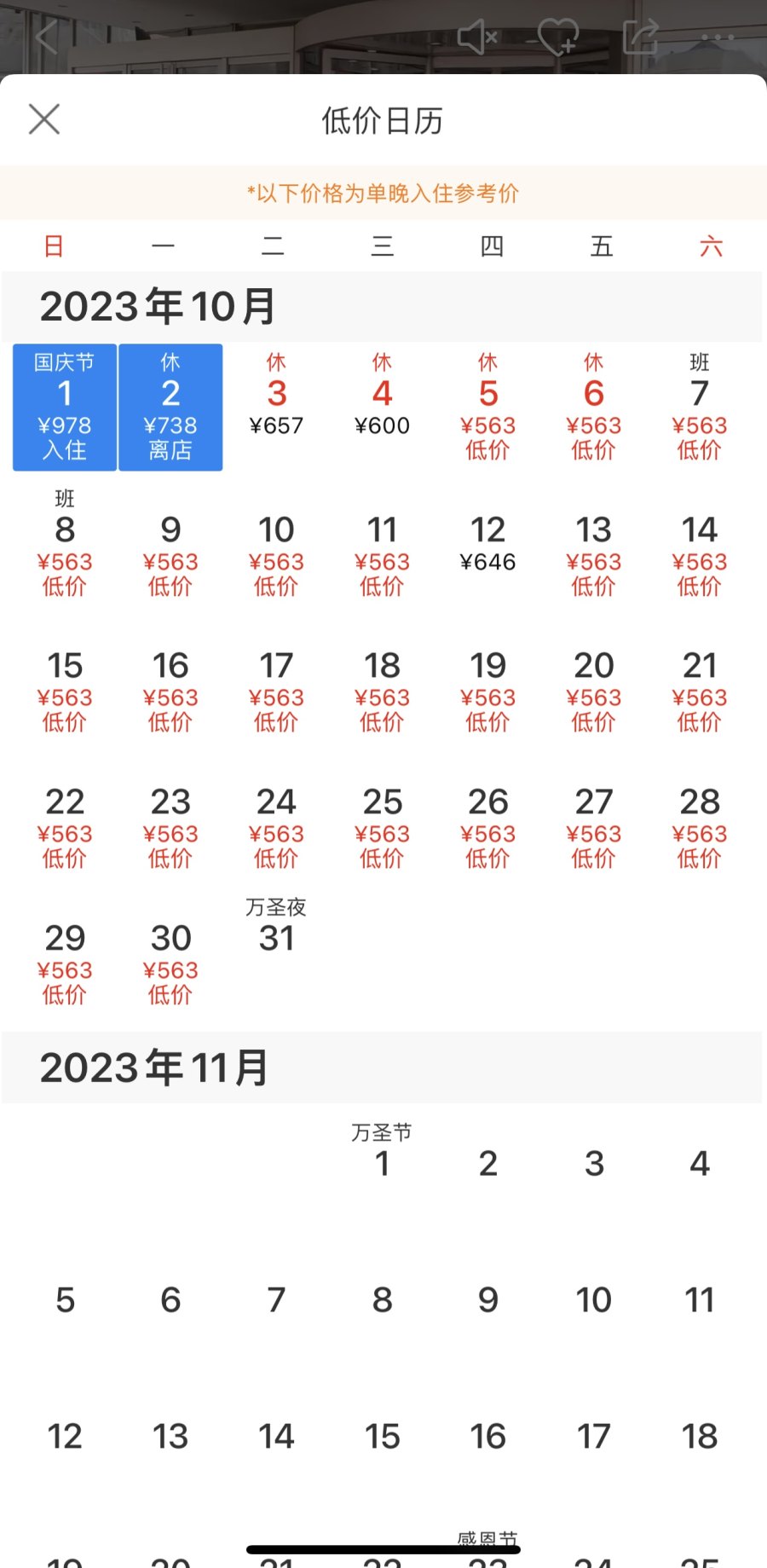Screen dimensions: 767x1568
Task: Select October 7 workday date
Action: coord(699,408)
